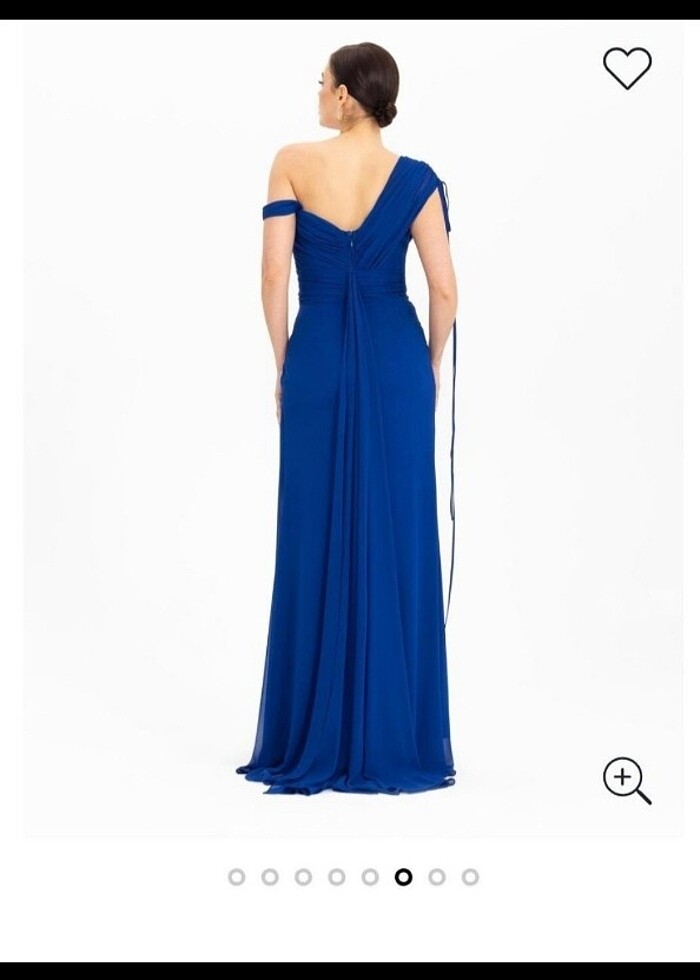Zoom in with the magnifier icon
Image resolution: width=700 pixels, height=980 pixels.
point(626,780)
